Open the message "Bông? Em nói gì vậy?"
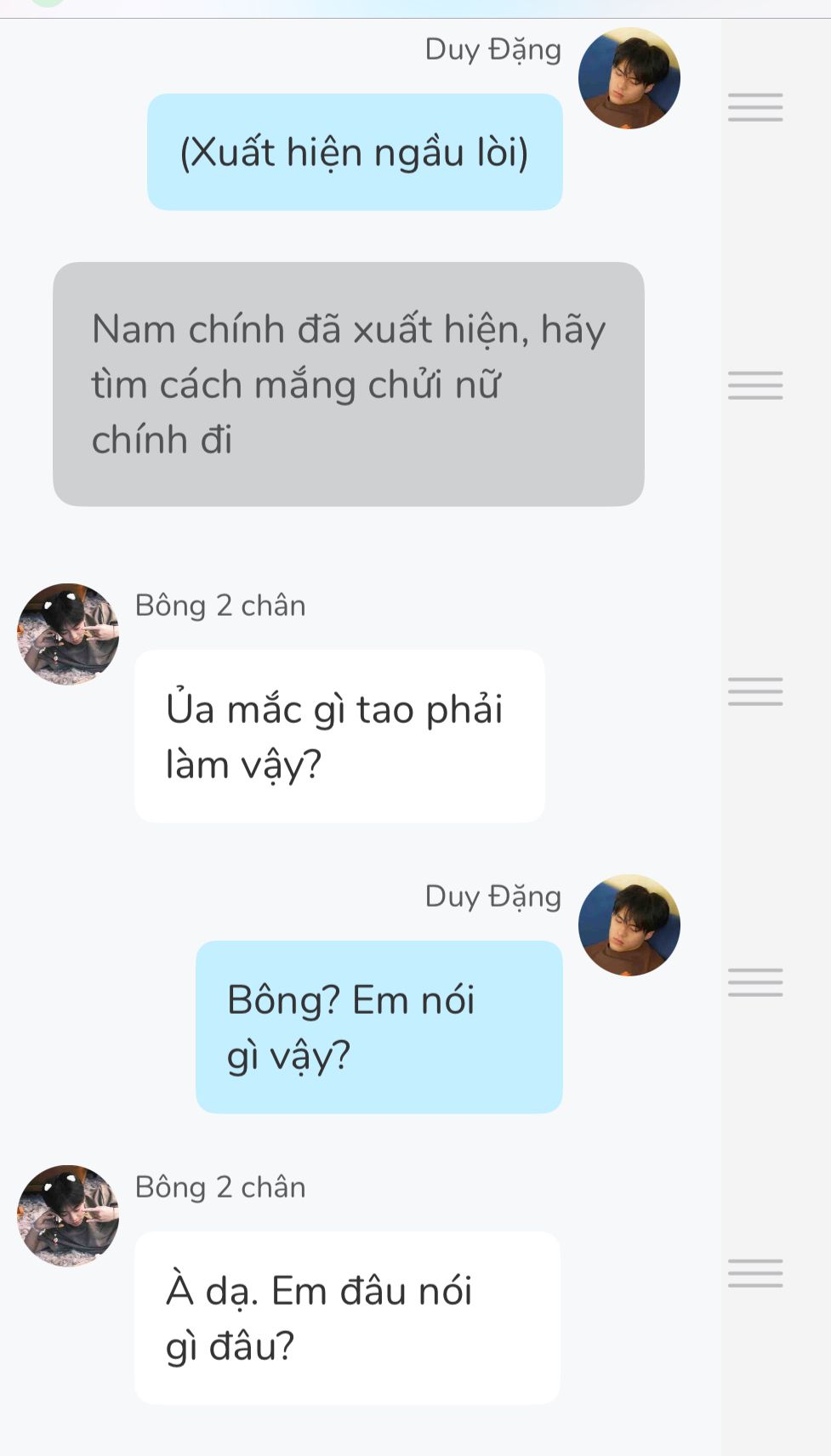 point(379,1027)
